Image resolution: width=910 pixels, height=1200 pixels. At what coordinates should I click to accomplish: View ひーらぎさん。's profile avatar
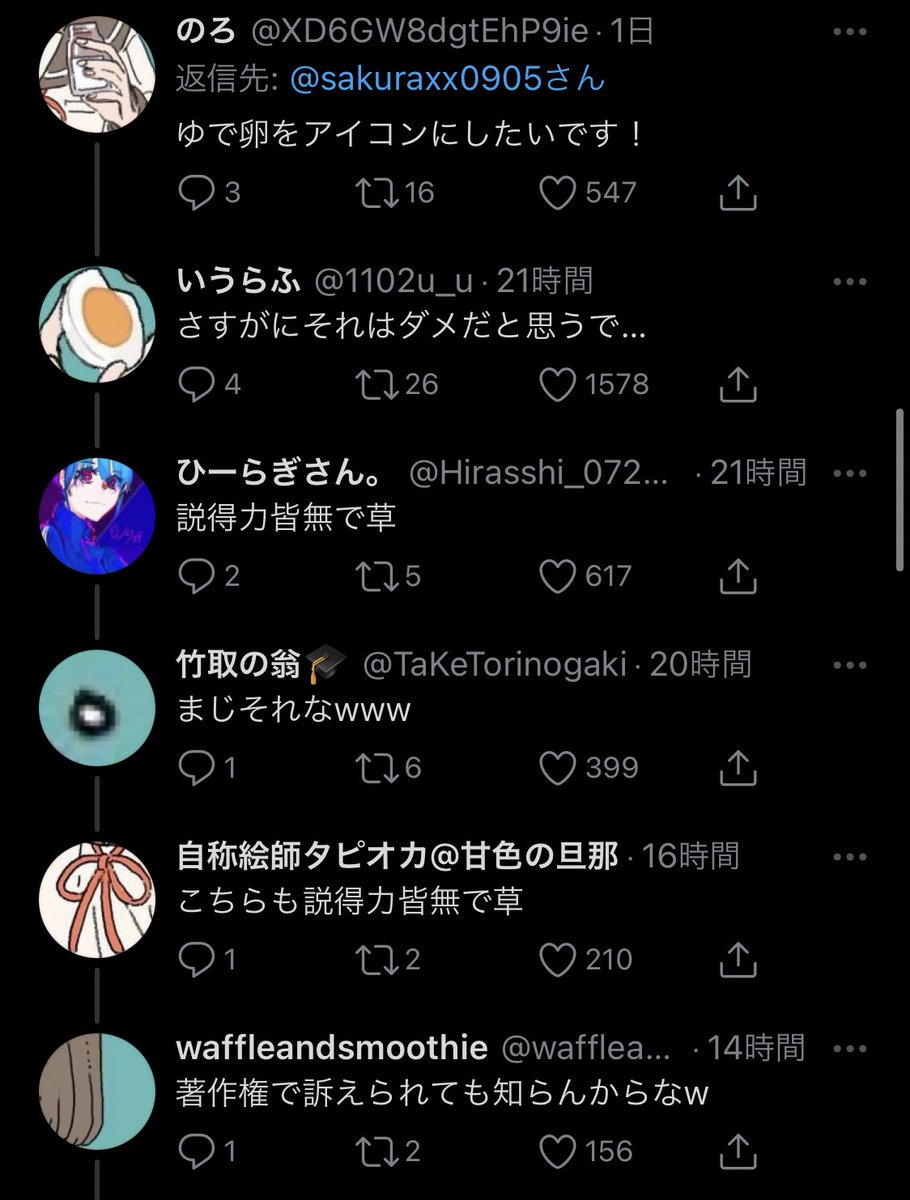pyautogui.click(x=97, y=516)
